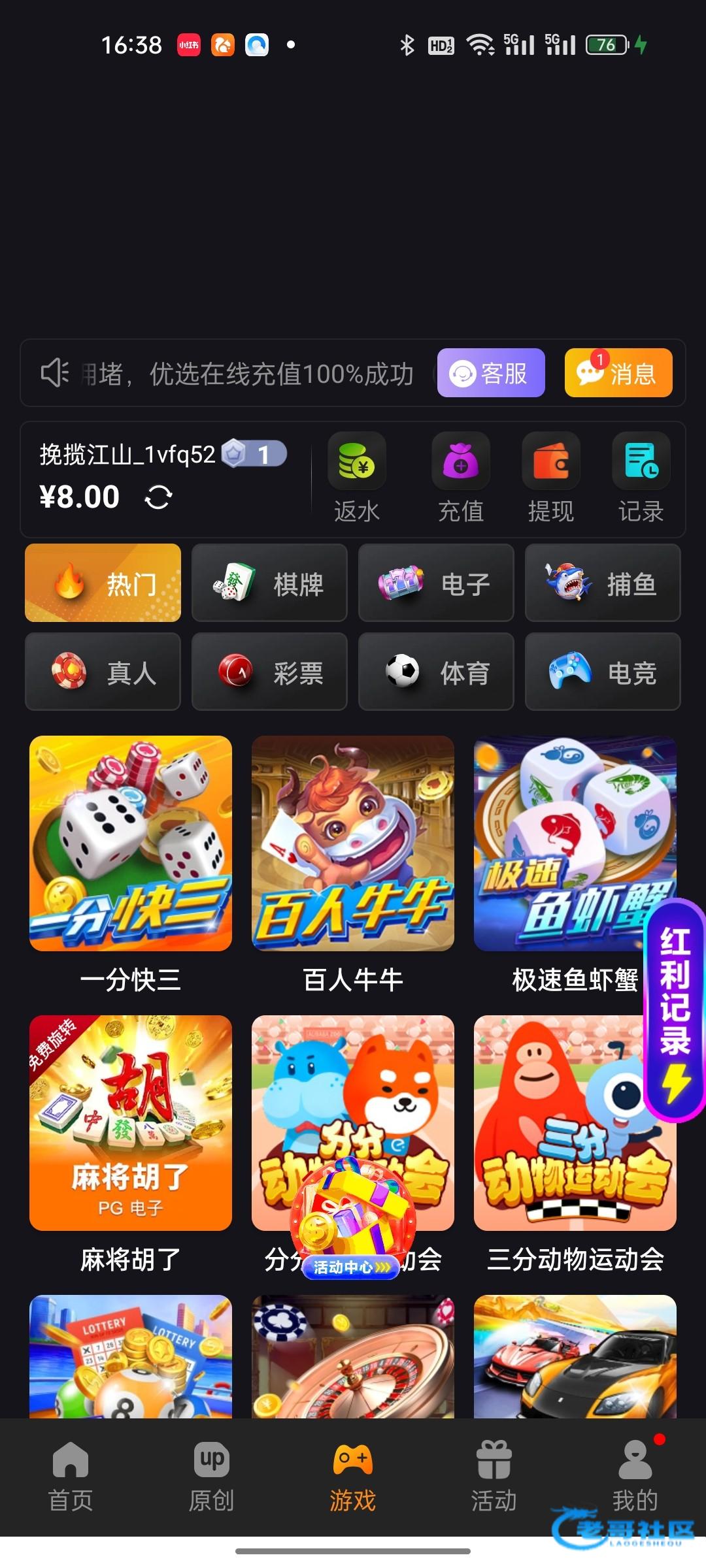This screenshot has height=1568, width=706.
Task: Select the 捕鱼 category
Action: coord(602,583)
